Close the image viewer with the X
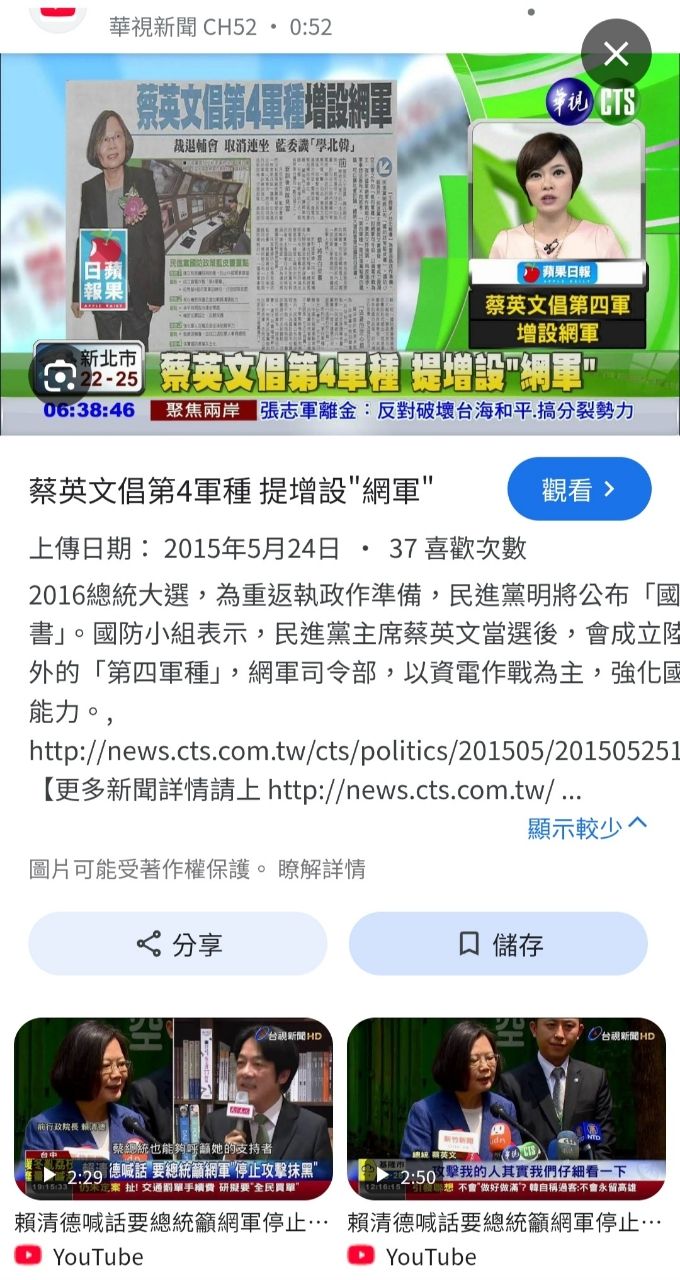The image size is (680, 1280). [x=616, y=54]
